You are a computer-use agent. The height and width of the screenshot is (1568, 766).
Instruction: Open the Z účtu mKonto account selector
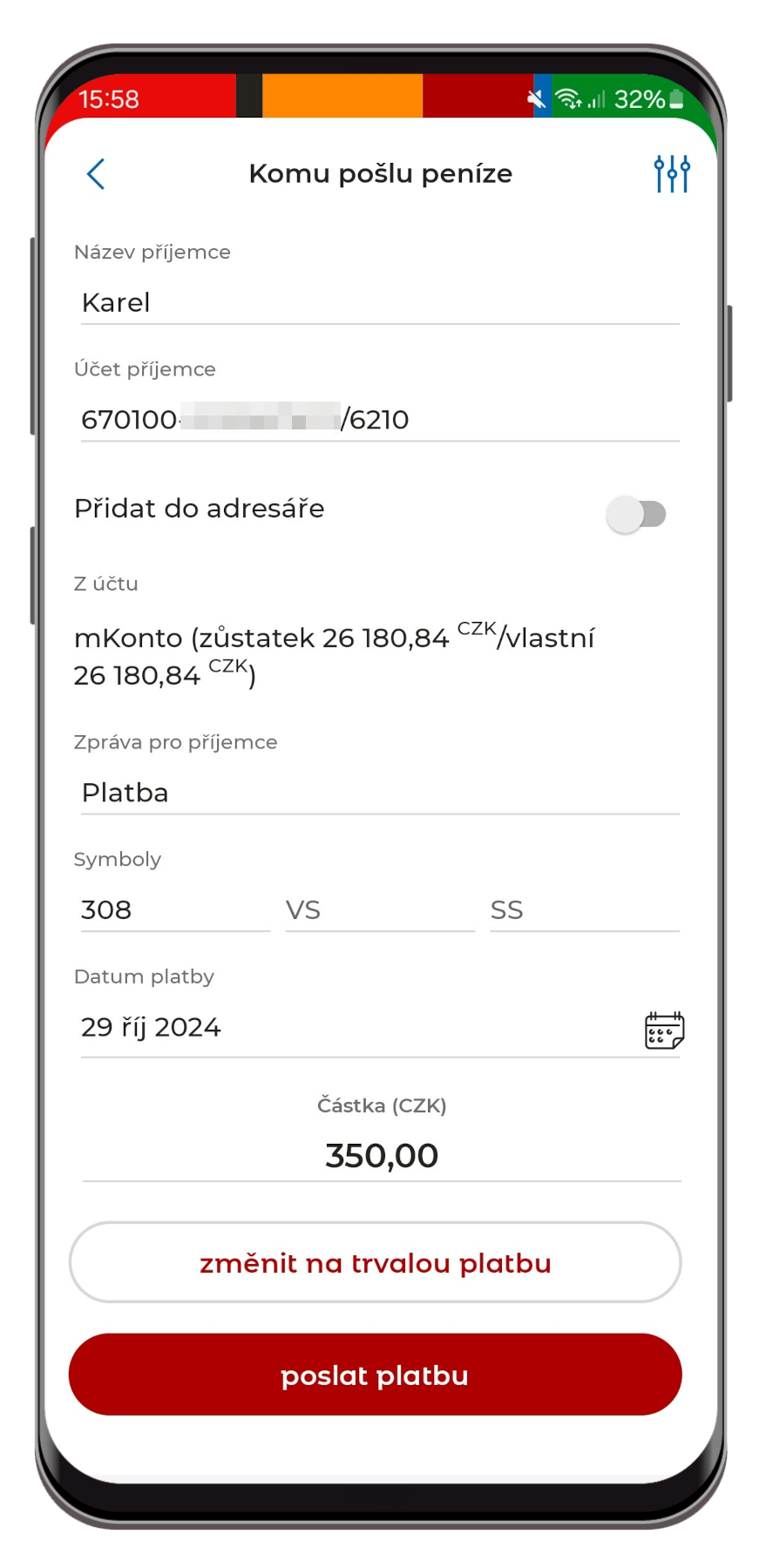(334, 655)
